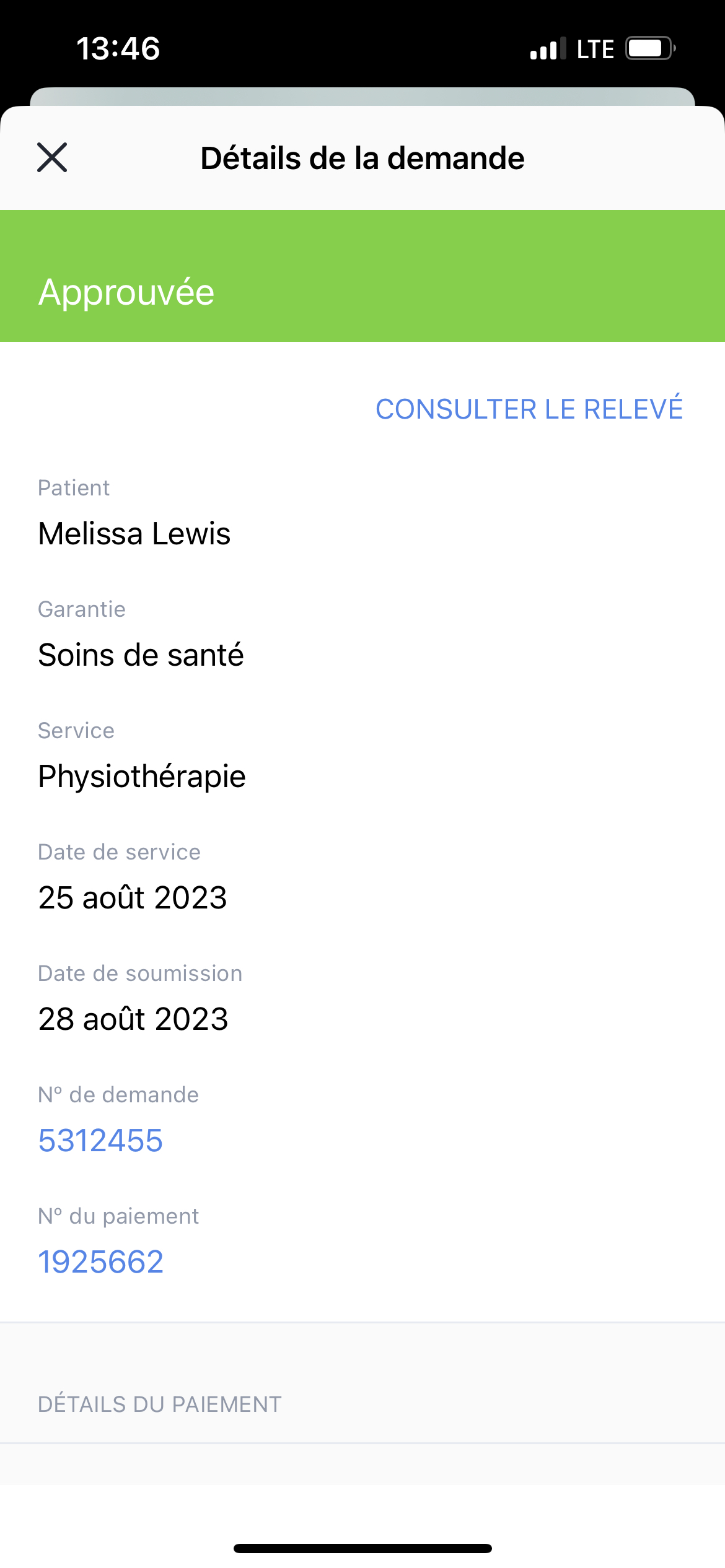
Task: Open payment number 1925662
Action: (x=101, y=1262)
